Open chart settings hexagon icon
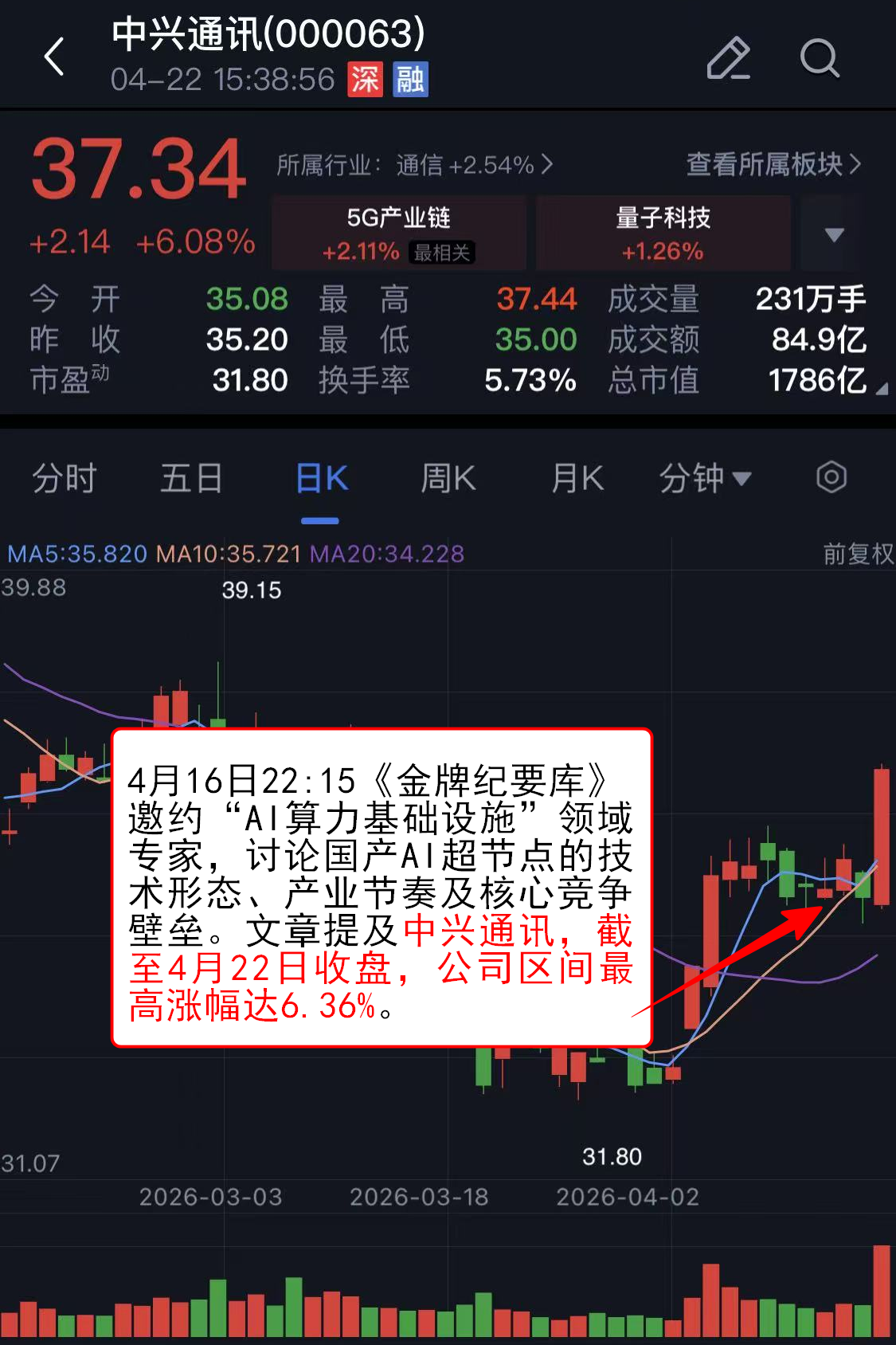 tap(831, 478)
